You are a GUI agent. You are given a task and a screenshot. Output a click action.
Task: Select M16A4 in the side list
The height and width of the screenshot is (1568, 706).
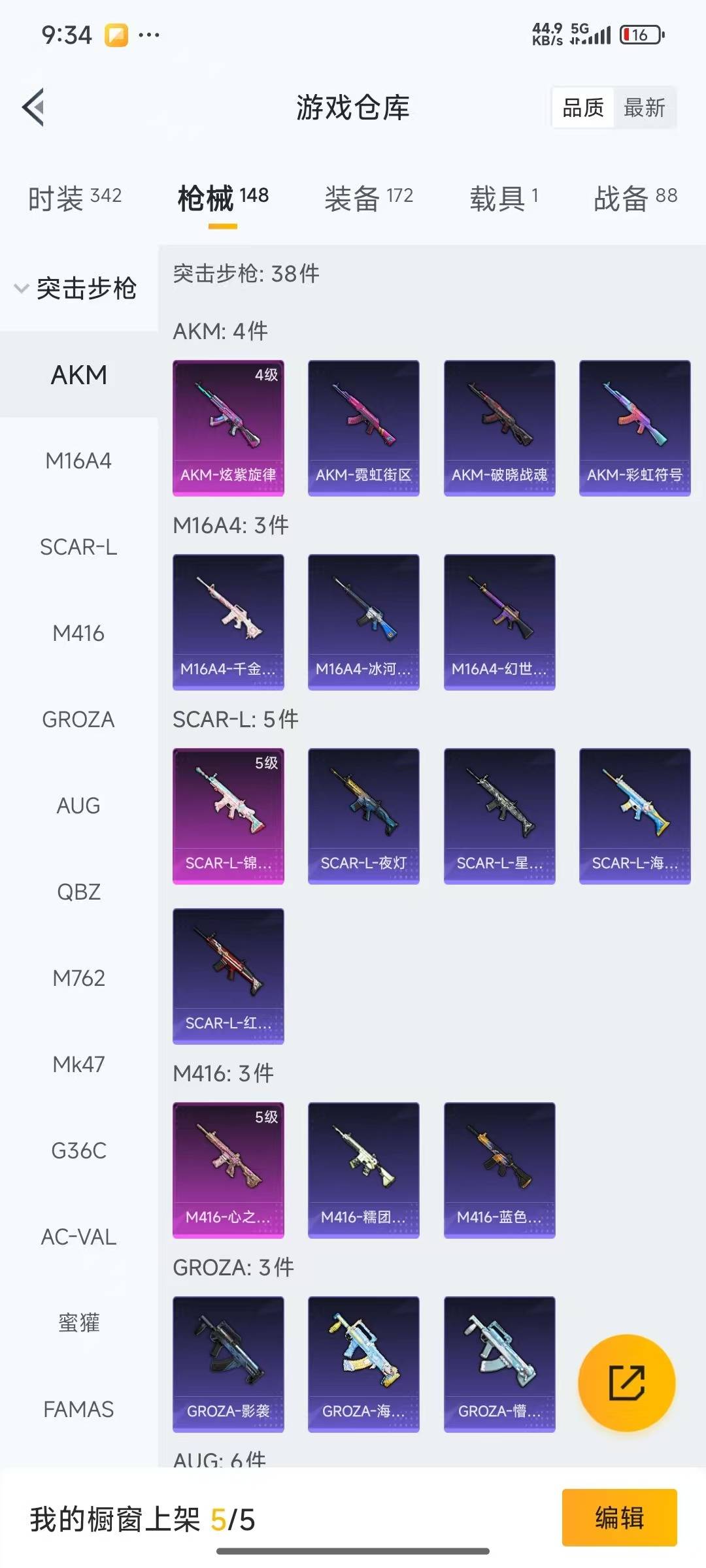point(78,461)
